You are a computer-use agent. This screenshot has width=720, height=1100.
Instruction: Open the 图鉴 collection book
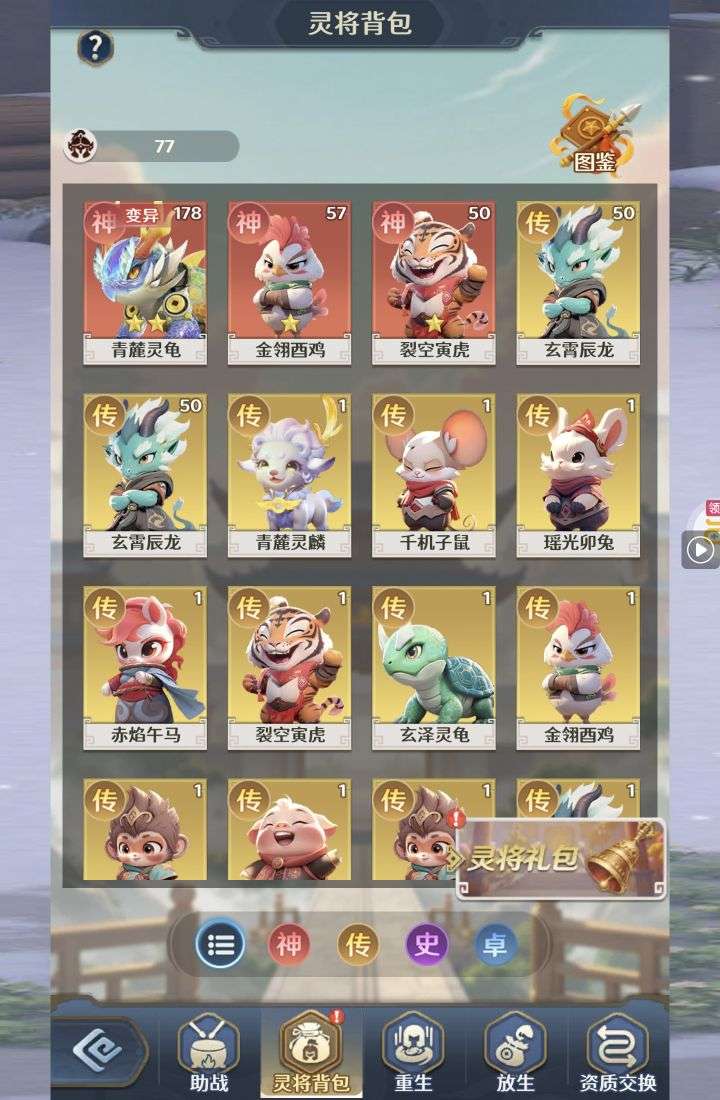click(x=593, y=135)
